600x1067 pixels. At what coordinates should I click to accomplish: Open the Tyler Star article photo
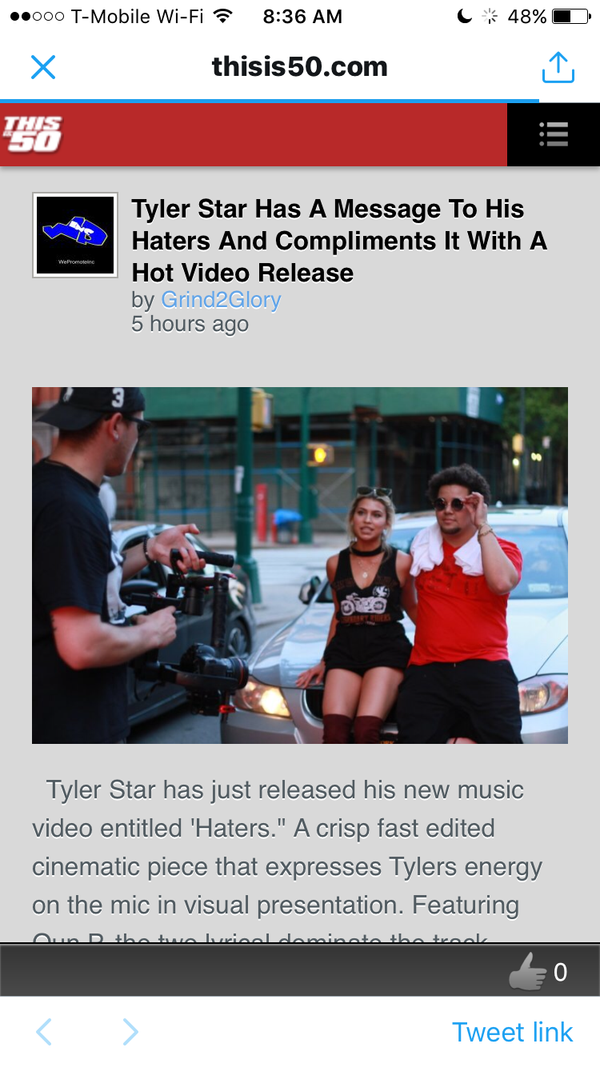[x=300, y=565]
